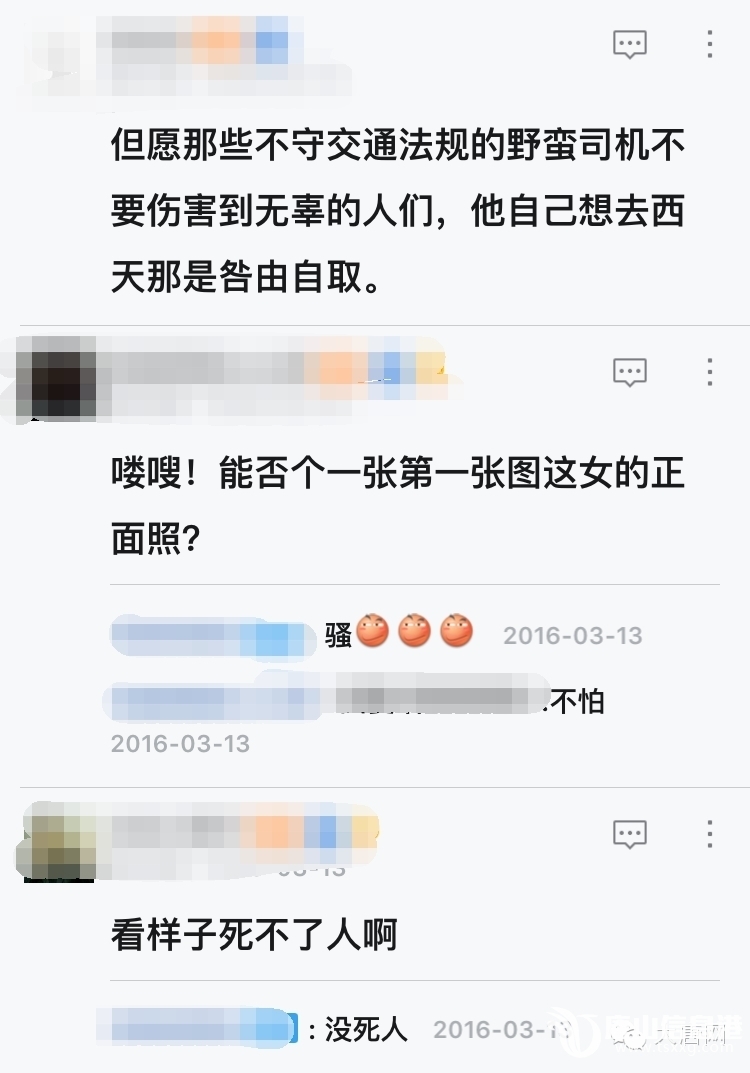Reply to the comment about 野蛮司机
The height and width of the screenshot is (1073, 750).
629,44
